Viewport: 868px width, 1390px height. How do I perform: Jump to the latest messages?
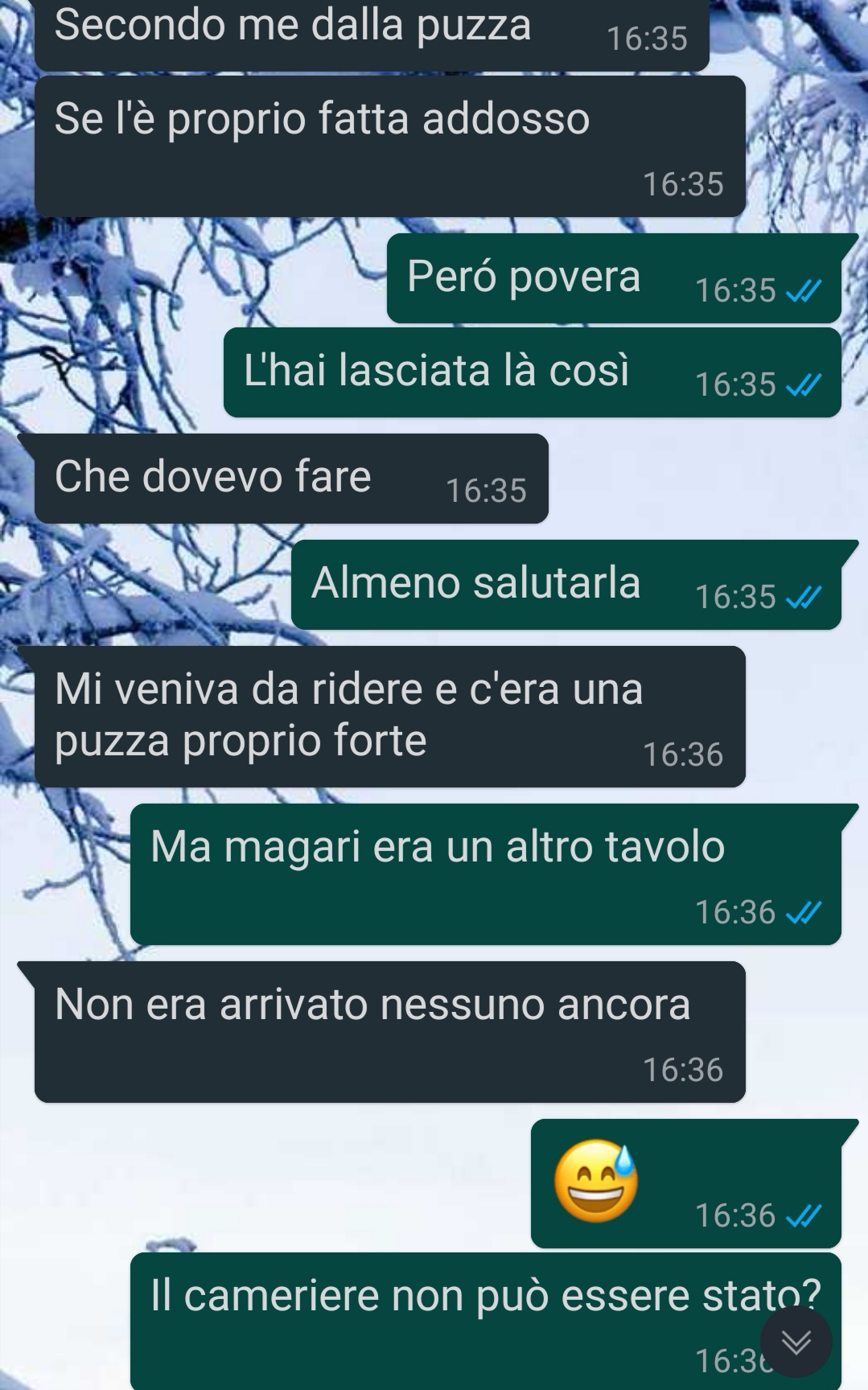796,1342
